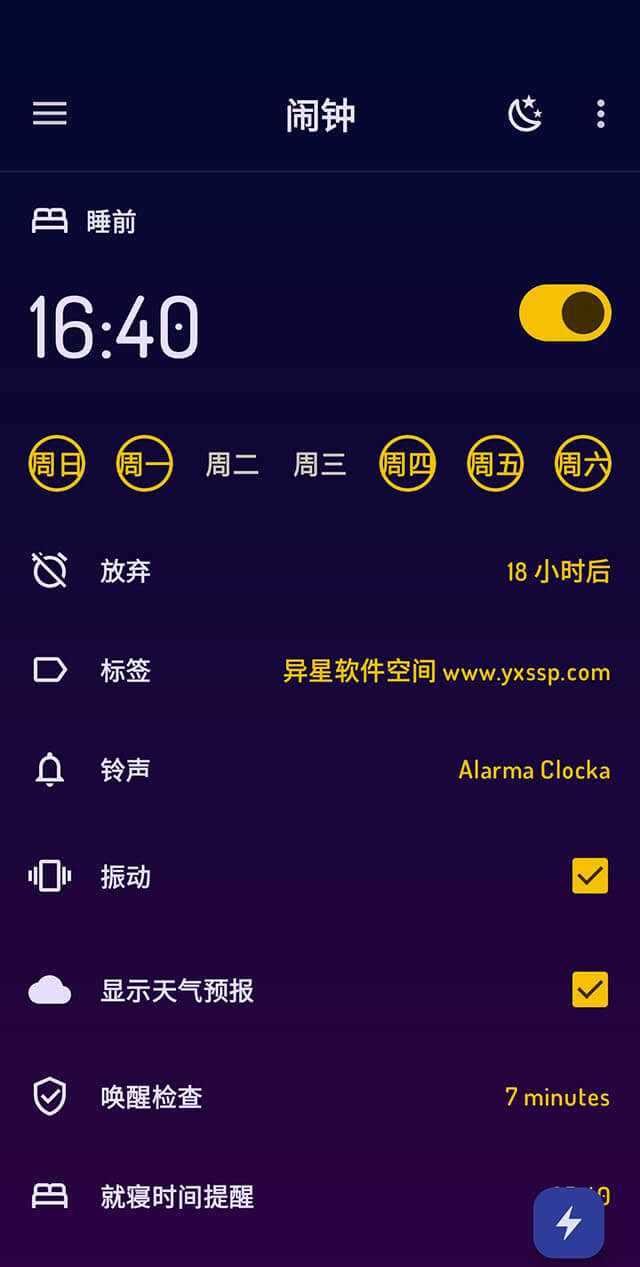Open the 放弃 skip alarm setting
The width and height of the screenshot is (640, 1267).
click(x=320, y=571)
